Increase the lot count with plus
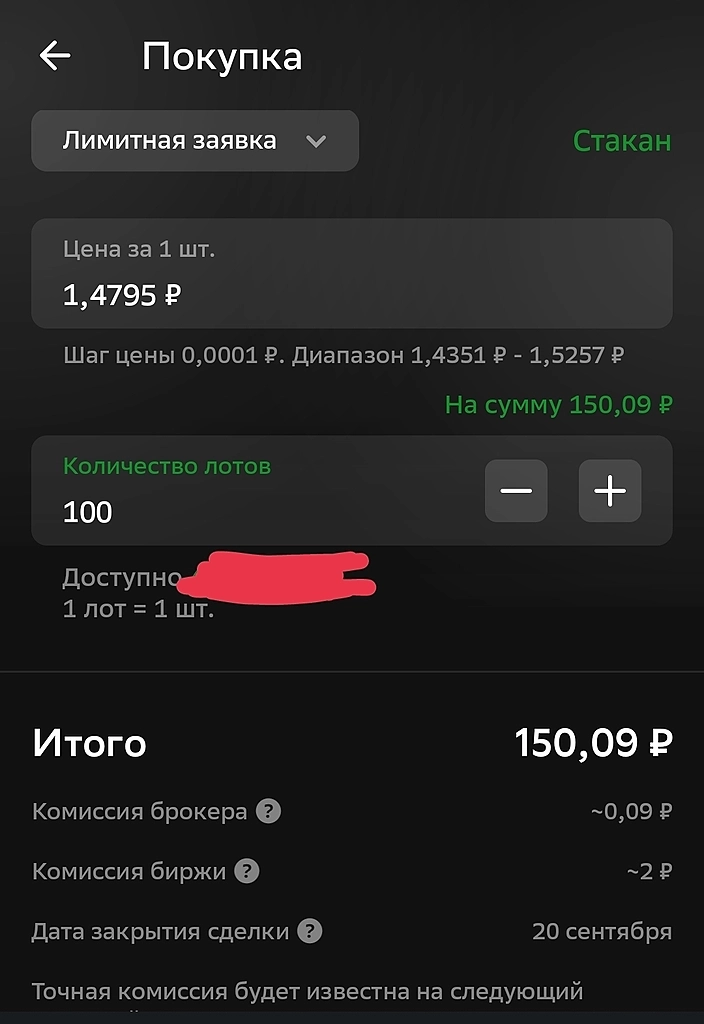Screen dimensions: 704x1024 (x=610, y=491)
